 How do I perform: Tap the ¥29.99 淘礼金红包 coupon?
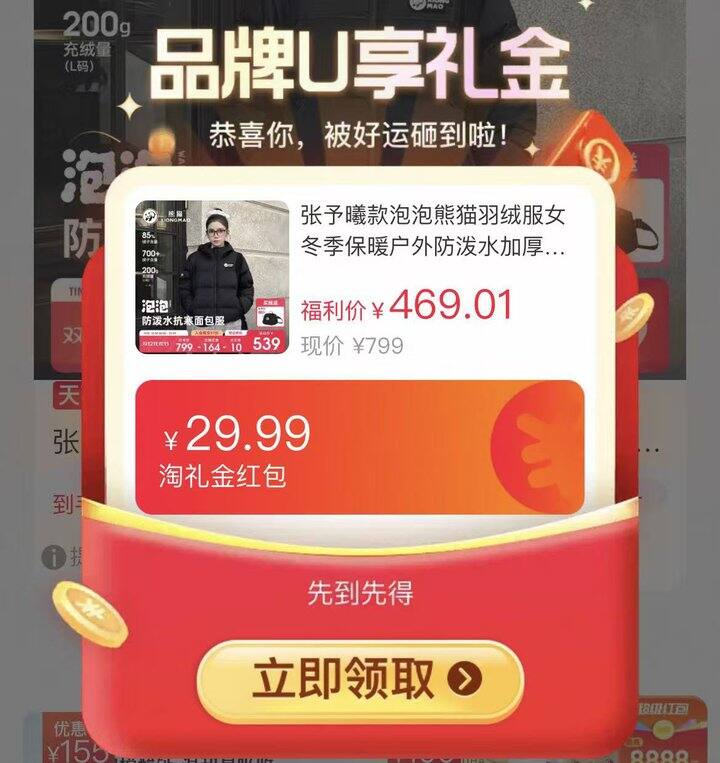pyautogui.click(x=359, y=447)
